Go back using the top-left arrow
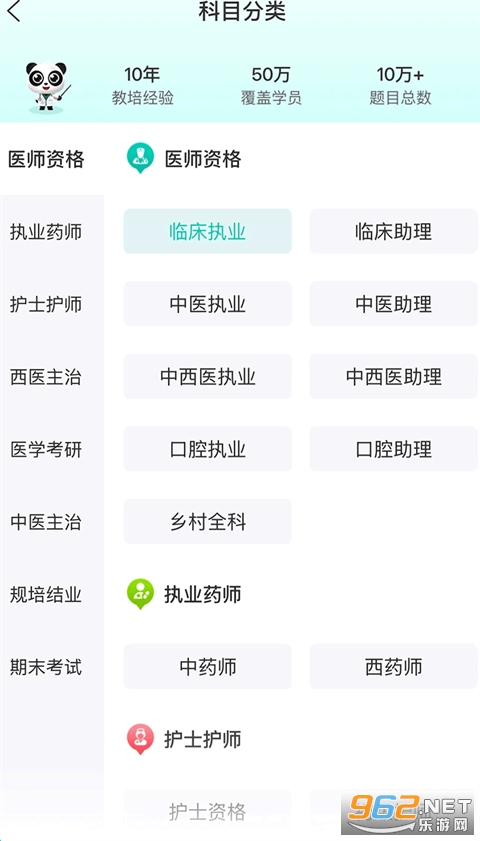The image size is (480, 841). (x=14, y=11)
